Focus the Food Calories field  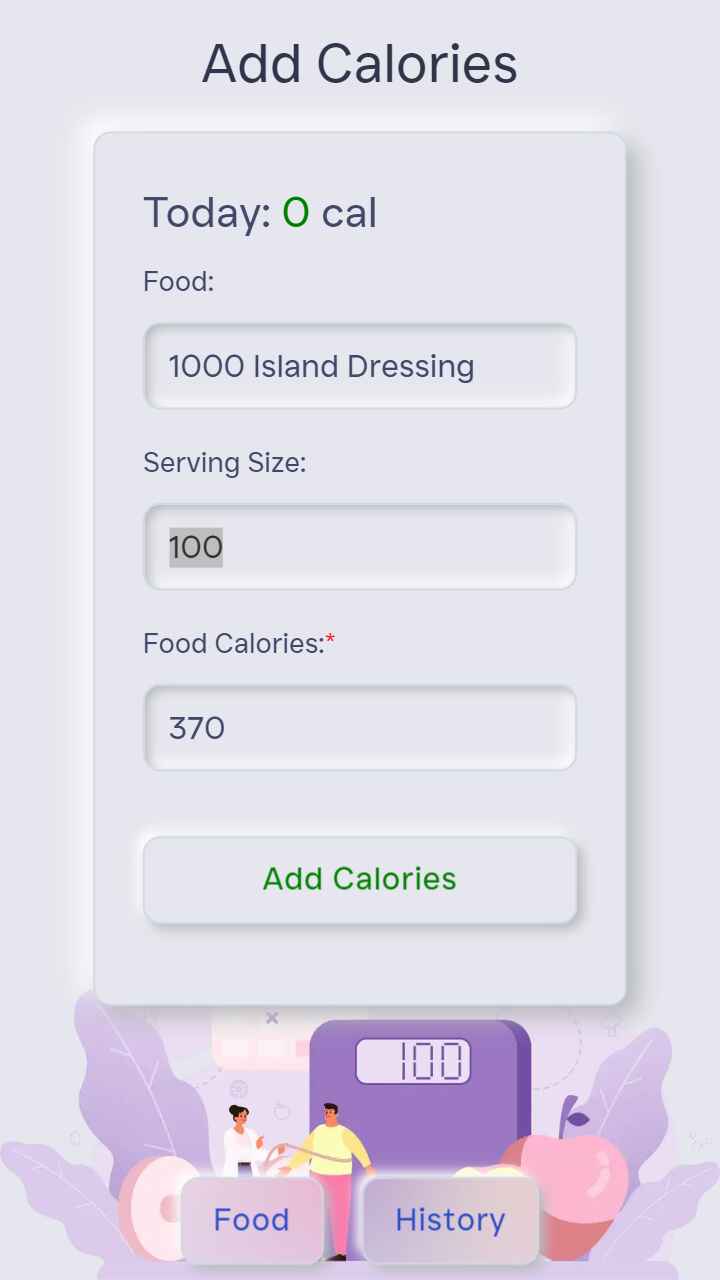click(360, 728)
